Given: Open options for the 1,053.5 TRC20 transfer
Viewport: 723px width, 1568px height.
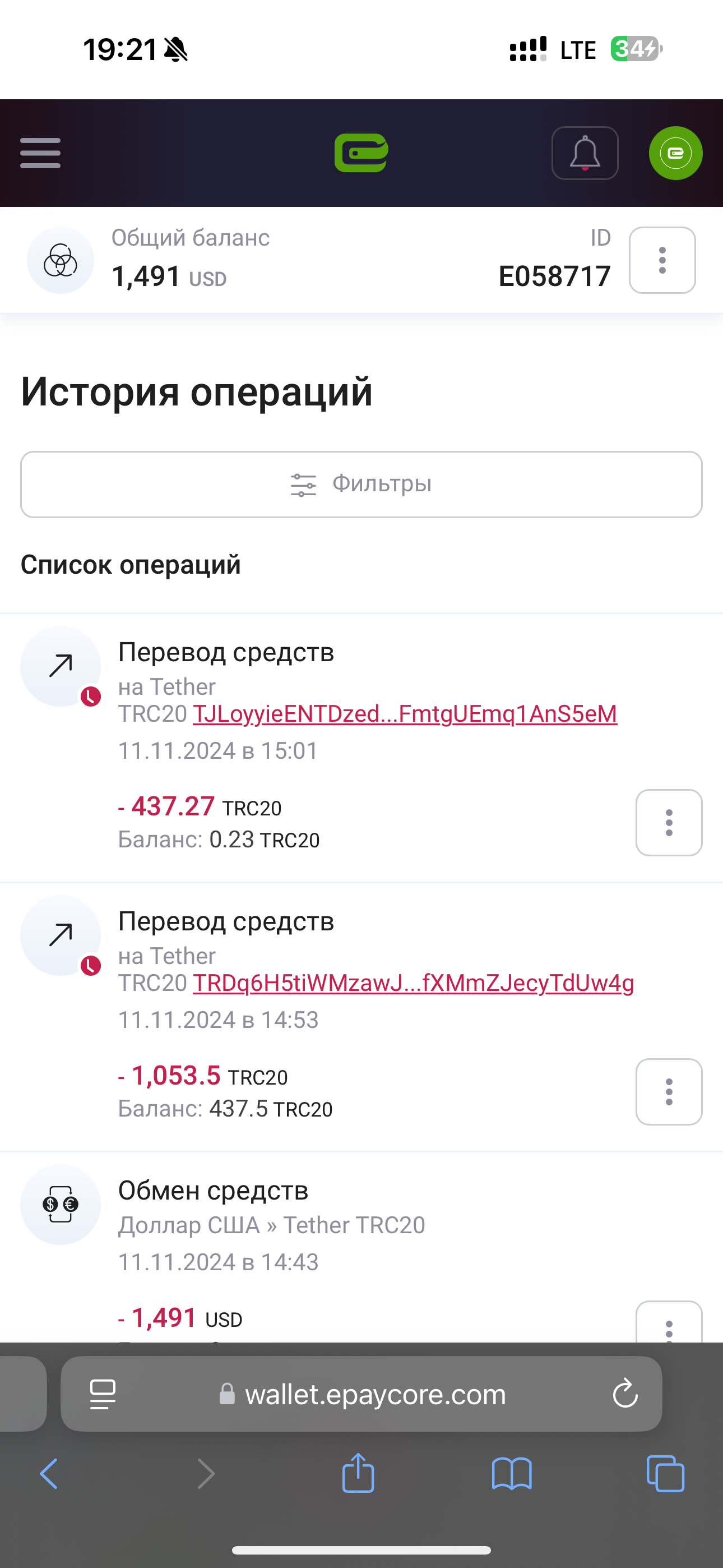Looking at the screenshot, I should tap(669, 1092).
